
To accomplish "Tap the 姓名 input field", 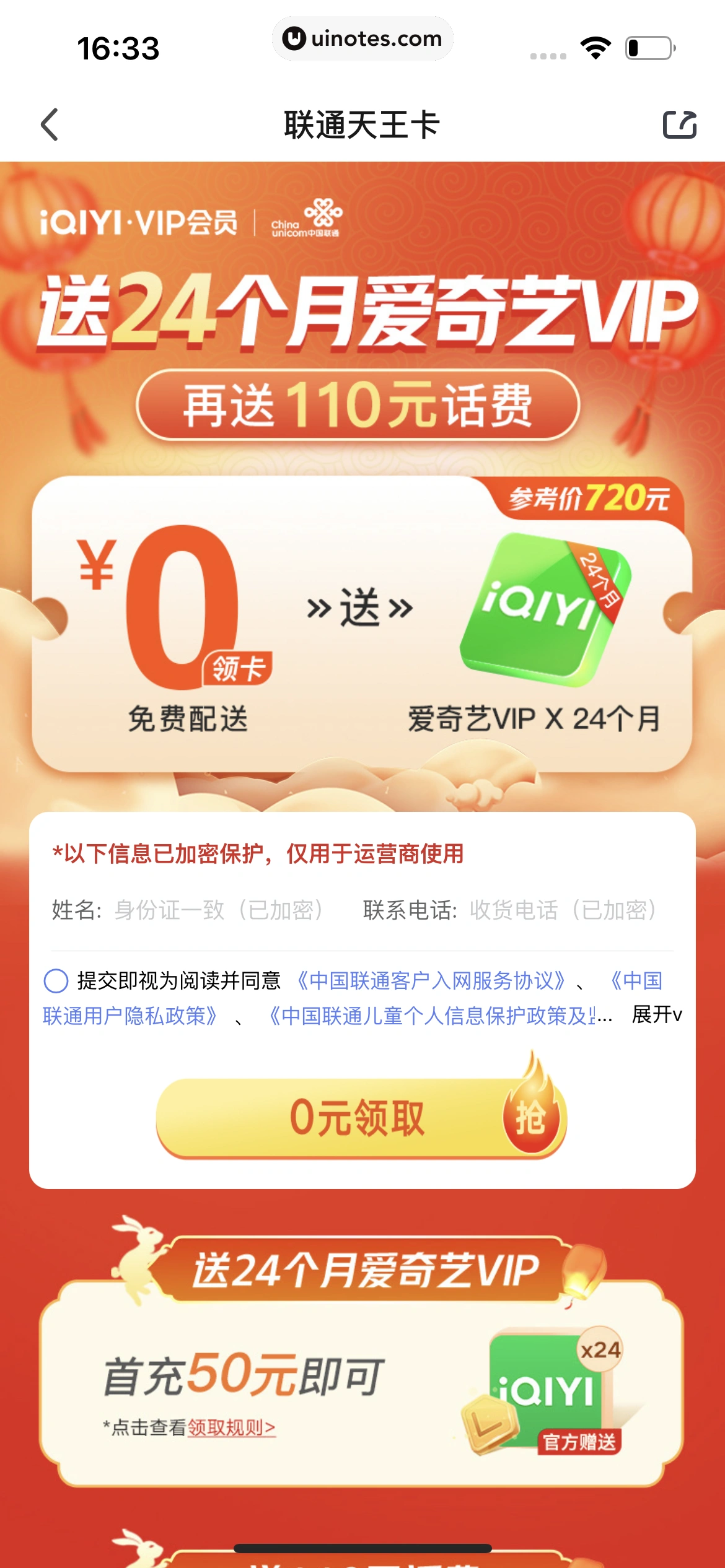I will pyautogui.click(x=218, y=910).
